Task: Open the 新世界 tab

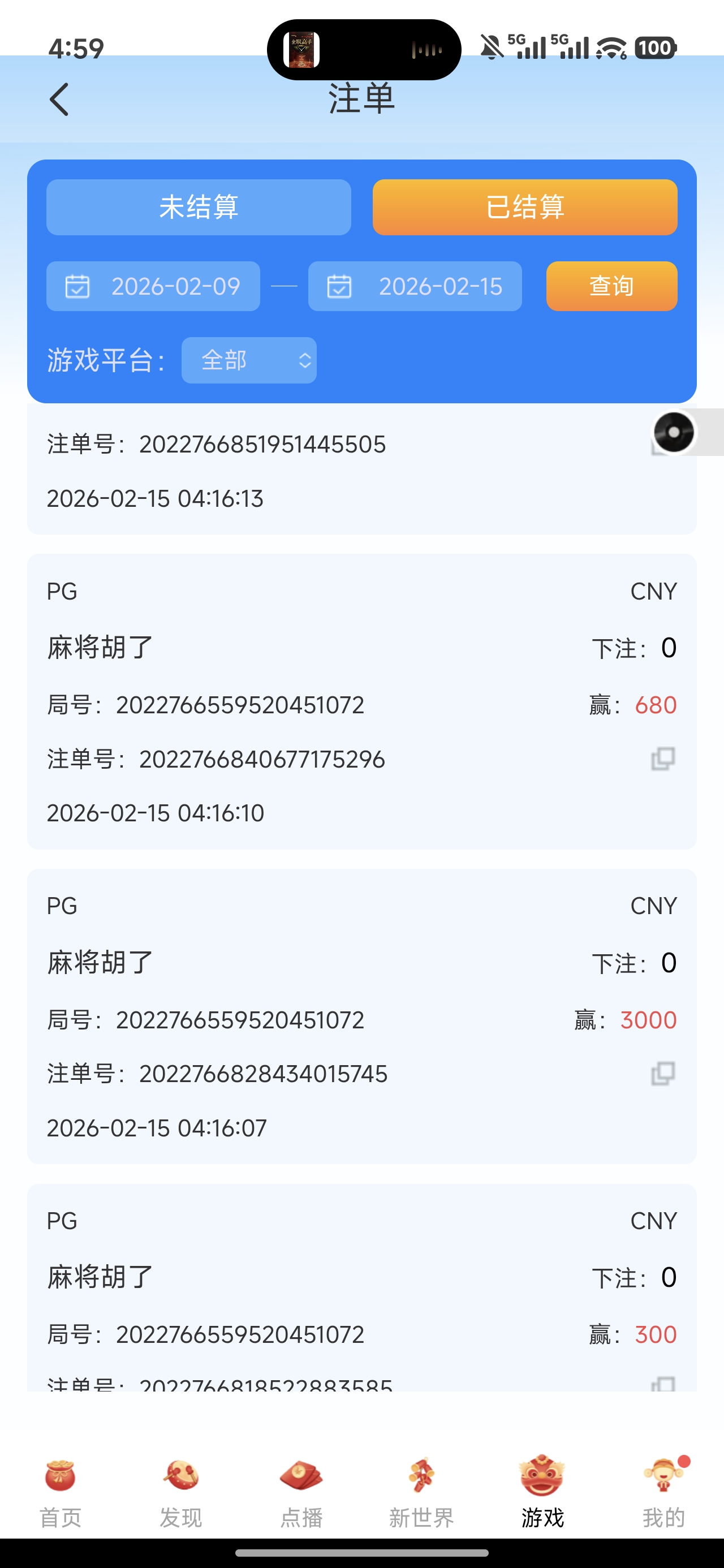Action: point(421,1491)
